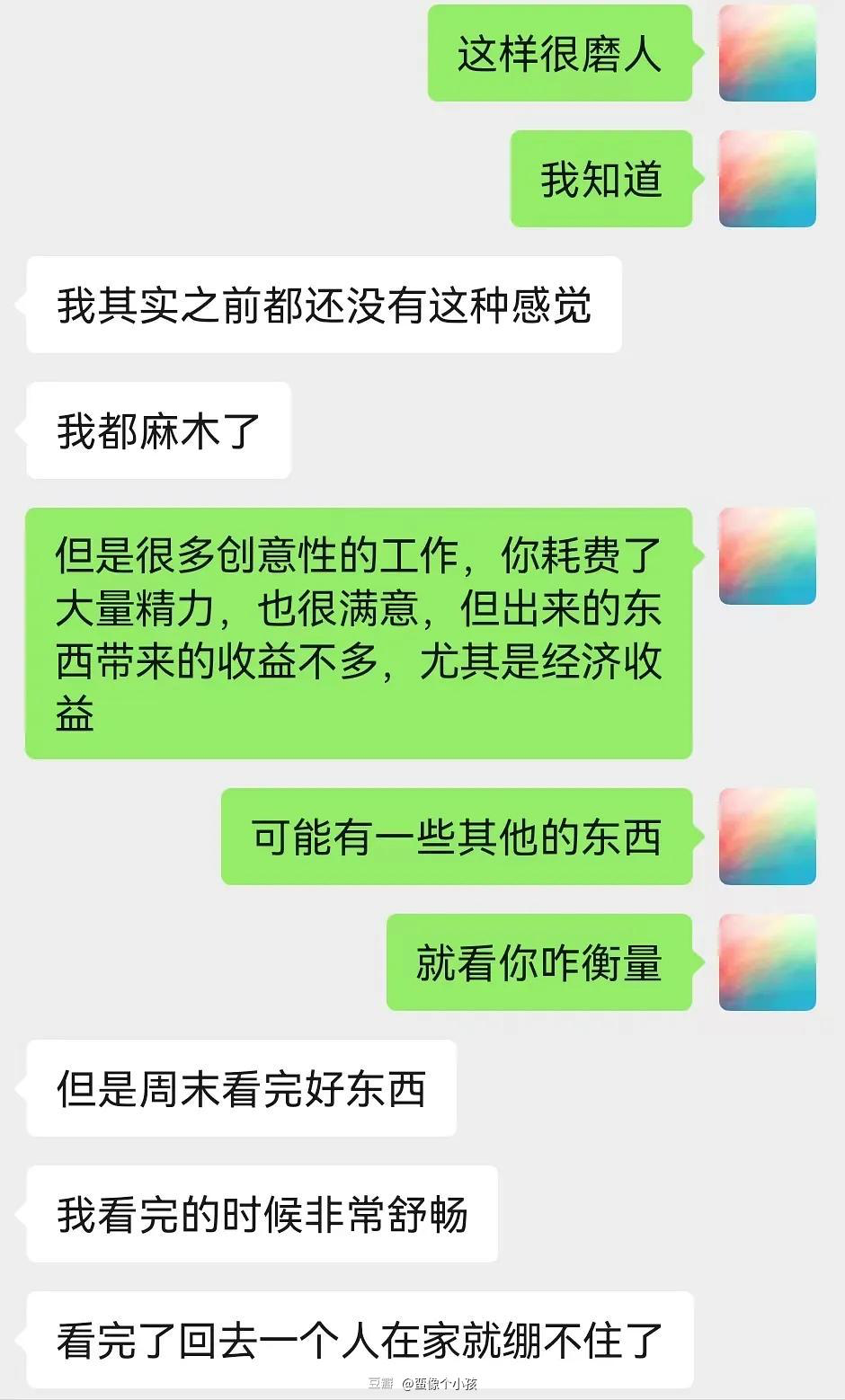Open profile avatar beside the long '但是很多创意性的工作' message
The width and height of the screenshot is (845, 1400).
coord(767,556)
